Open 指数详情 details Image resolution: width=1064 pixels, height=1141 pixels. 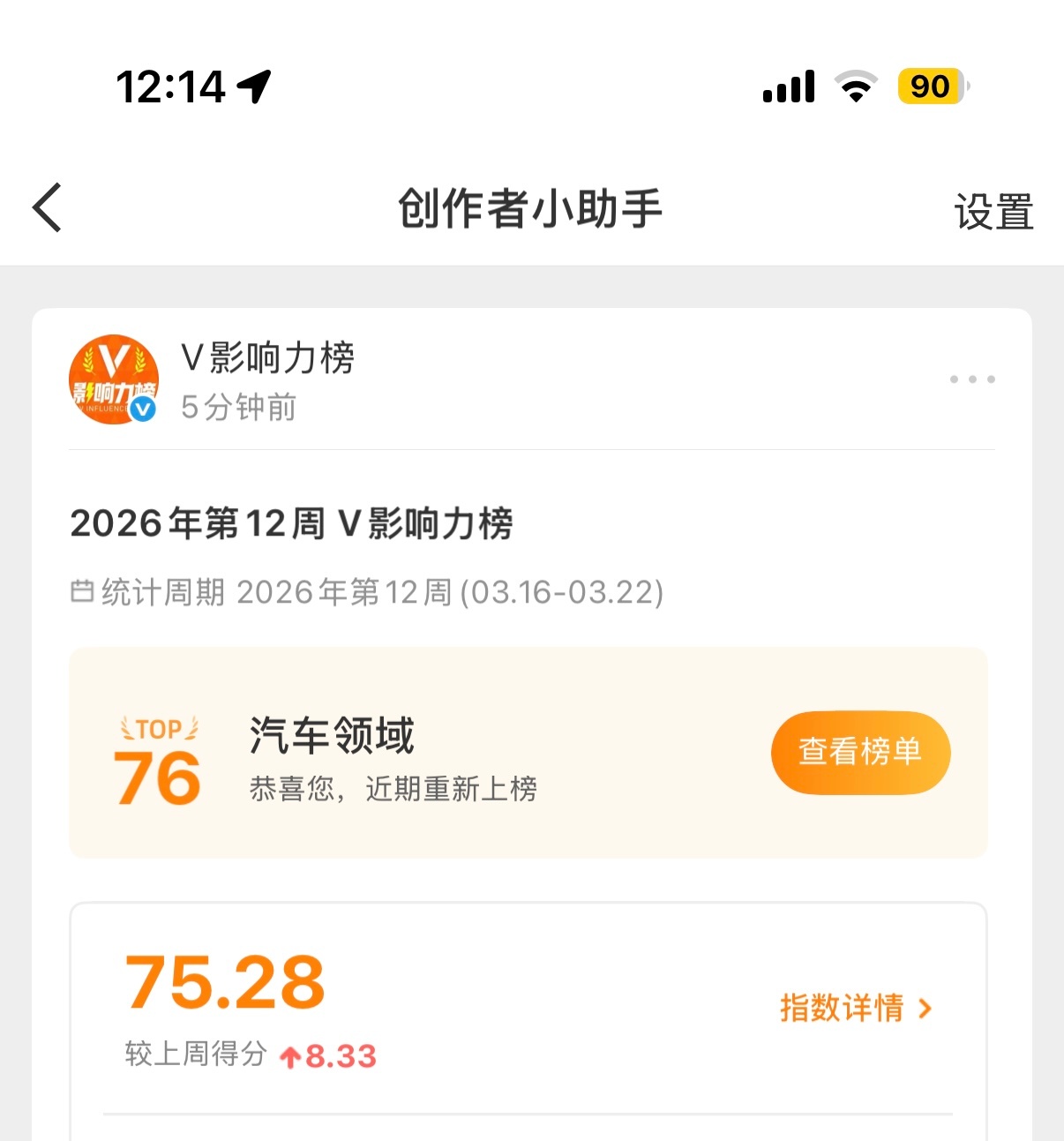tap(856, 1008)
